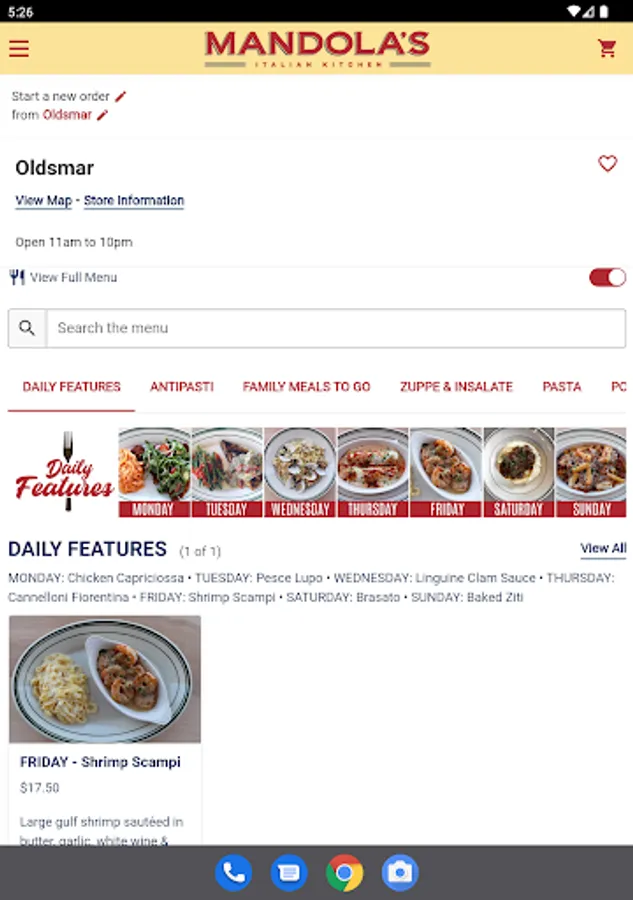Open Store Information

134,201
